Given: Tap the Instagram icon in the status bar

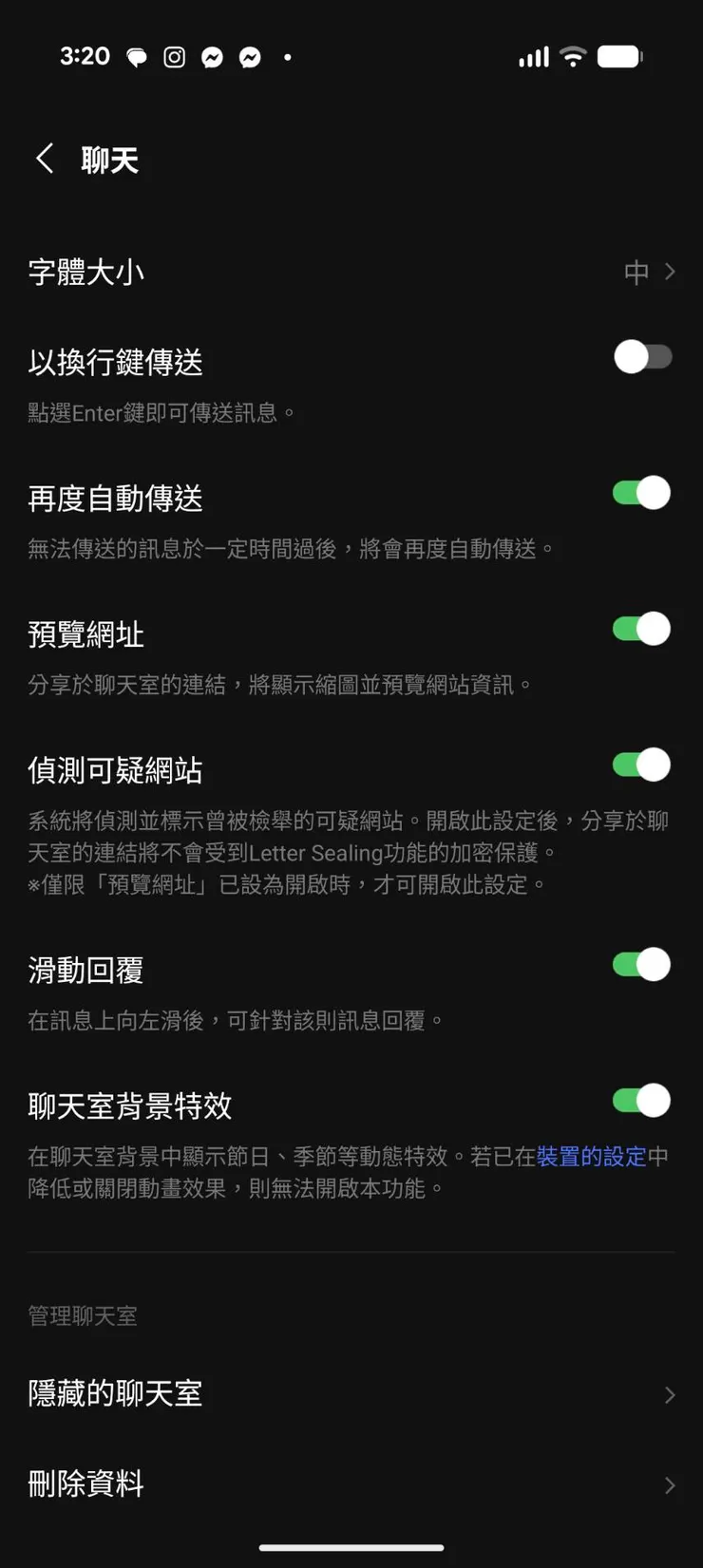Looking at the screenshot, I should [x=174, y=57].
